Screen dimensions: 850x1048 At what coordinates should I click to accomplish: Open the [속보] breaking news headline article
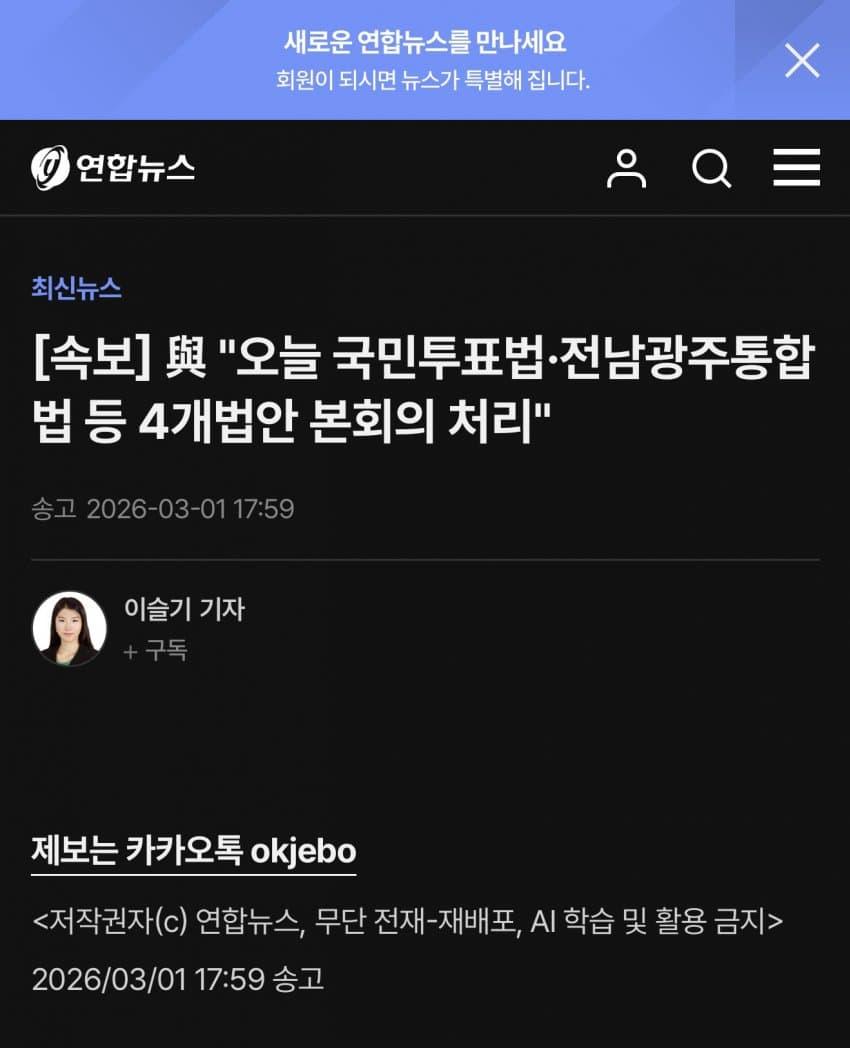coord(425,388)
